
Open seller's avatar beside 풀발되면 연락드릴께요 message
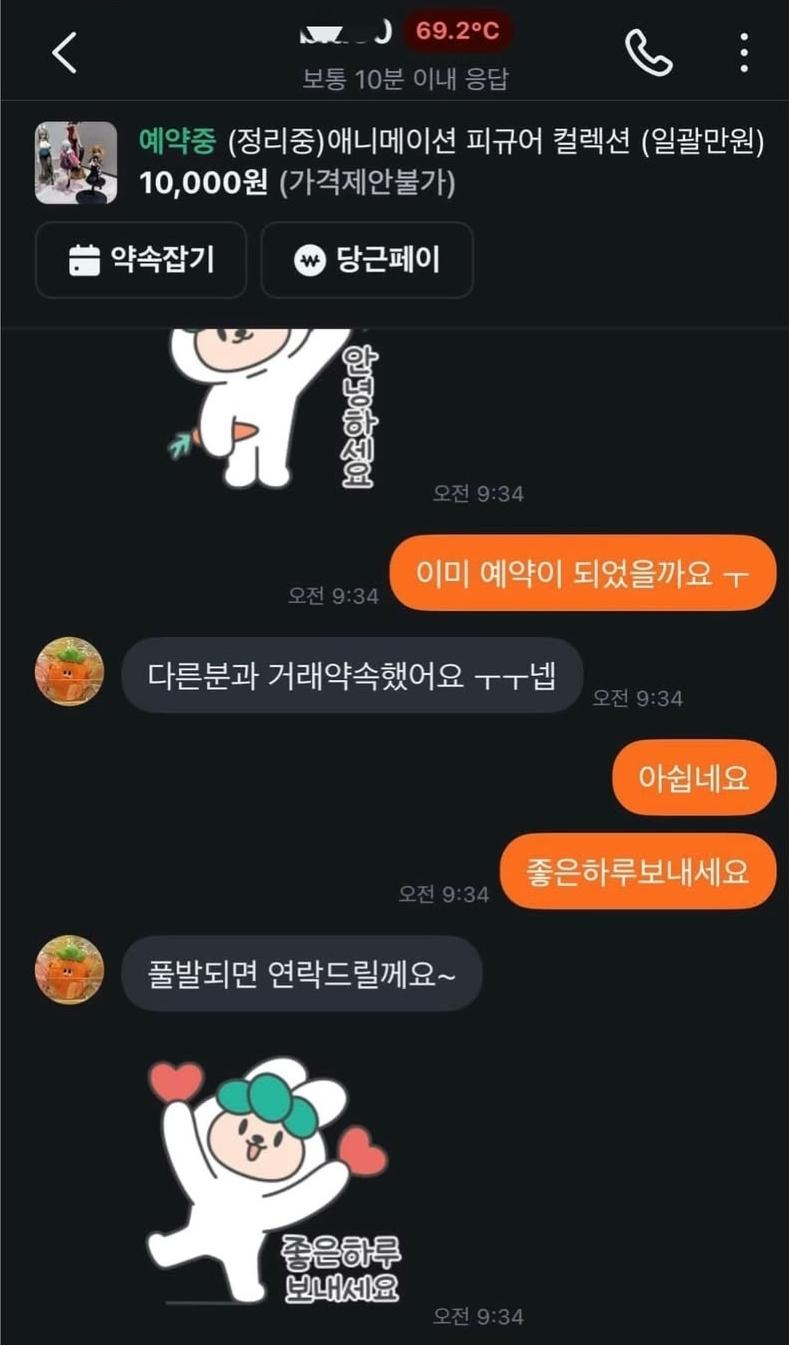pos(70,970)
